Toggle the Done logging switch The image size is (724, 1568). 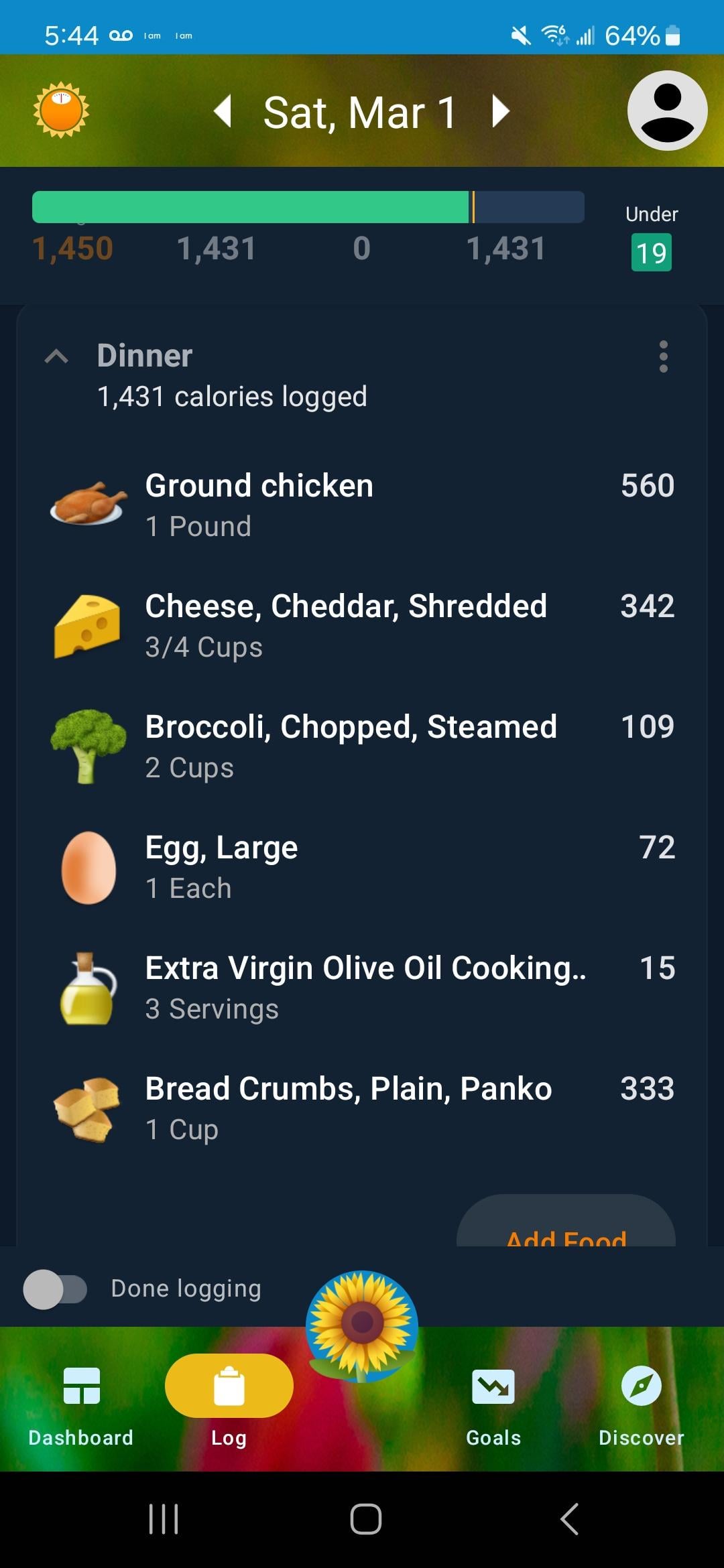pos(55,1289)
